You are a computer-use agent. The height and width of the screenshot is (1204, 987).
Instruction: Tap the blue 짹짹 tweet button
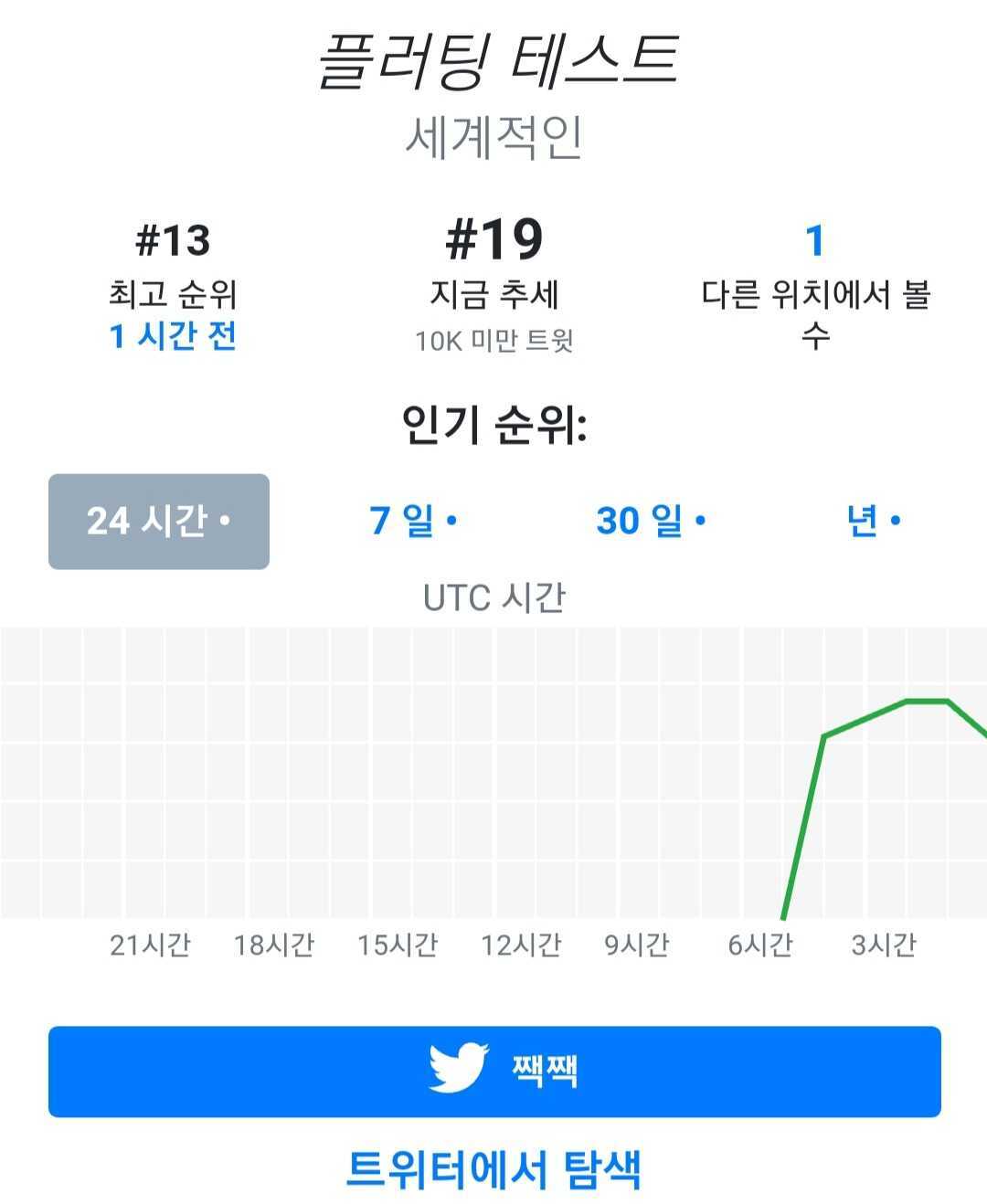pyautogui.click(x=493, y=1071)
